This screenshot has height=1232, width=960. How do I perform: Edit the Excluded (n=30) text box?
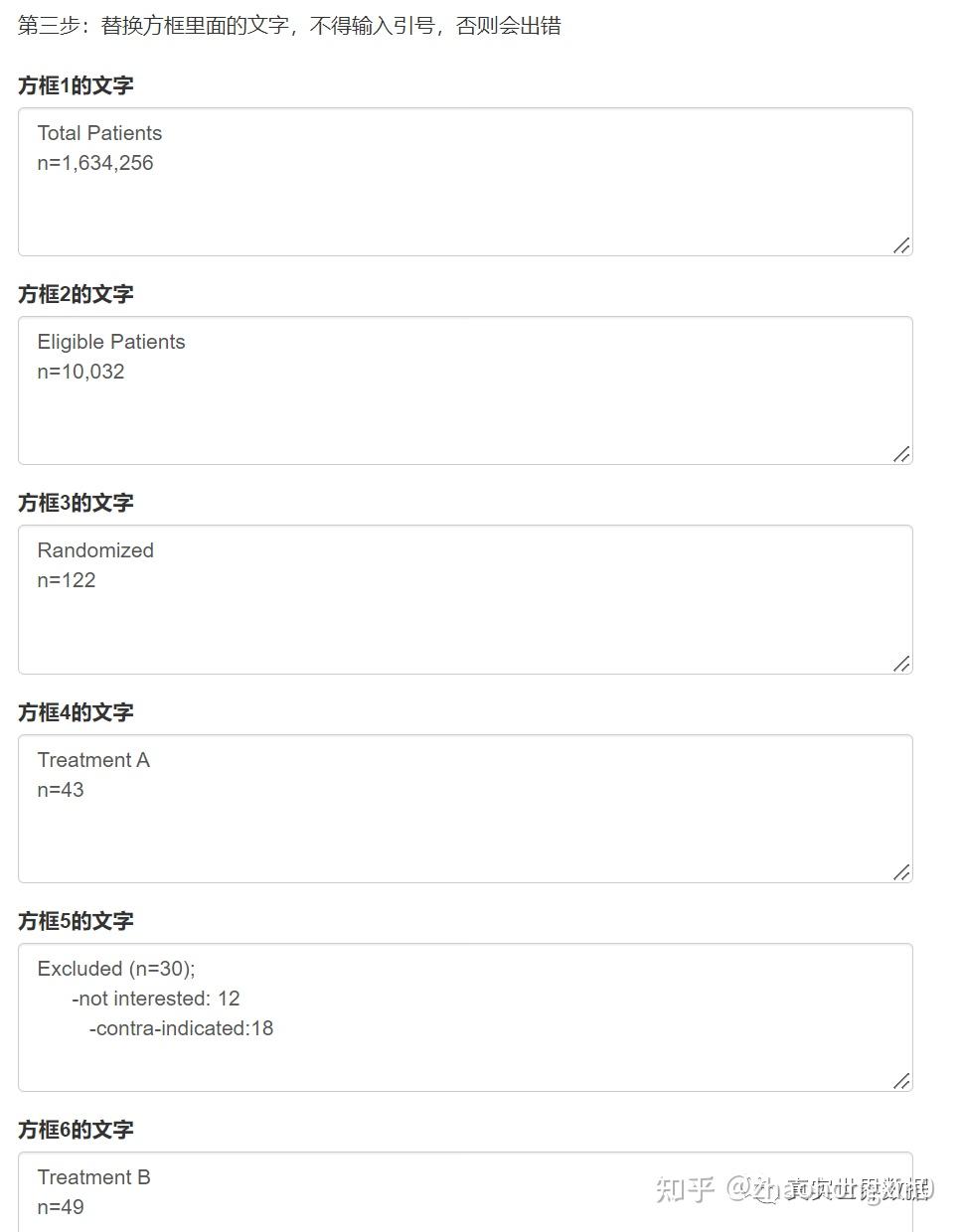[464, 1017]
